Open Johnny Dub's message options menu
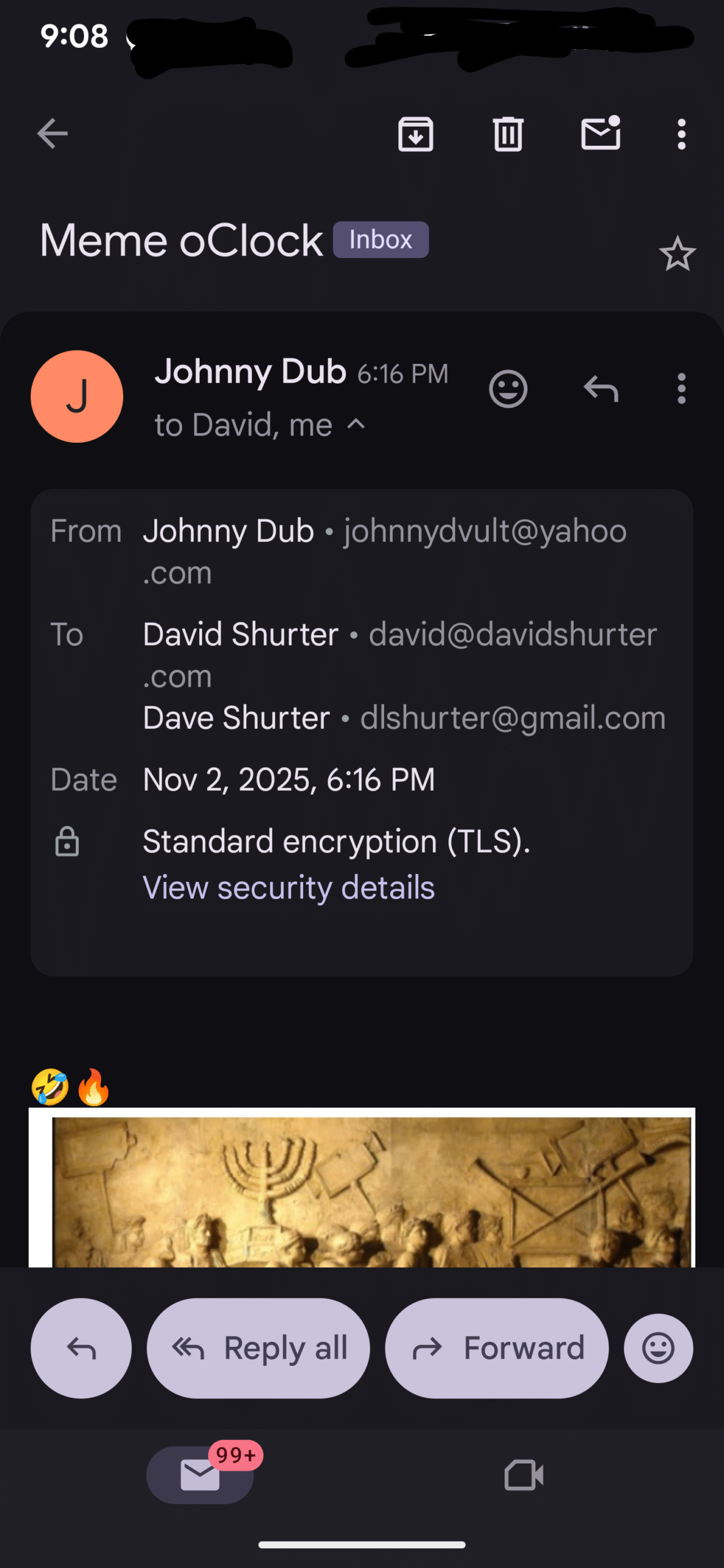This screenshot has width=724, height=1568. (681, 388)
